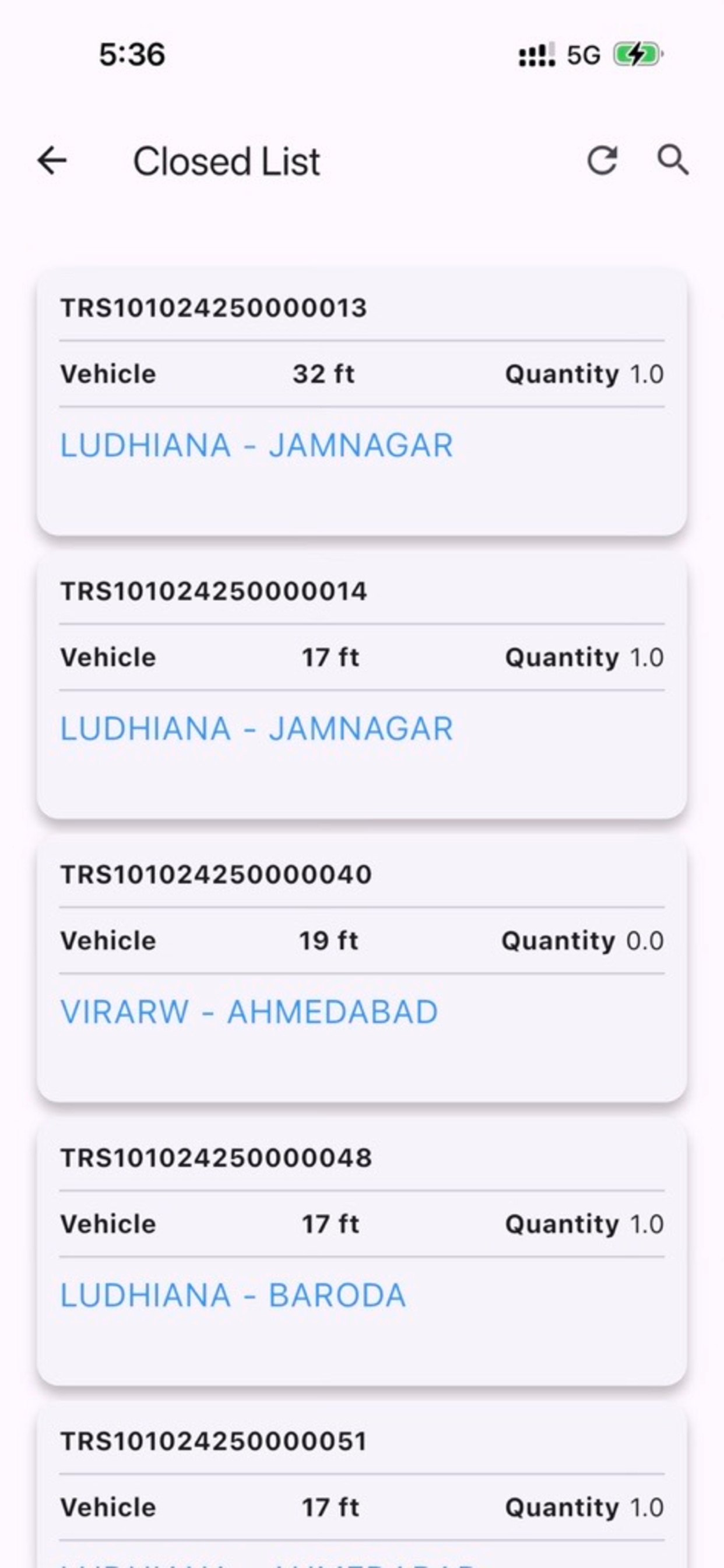Viewport: 724px width, 1568px height.
Task: Open card TRS101024250000014
Action: pyautogui.click(x=362, y=686)
